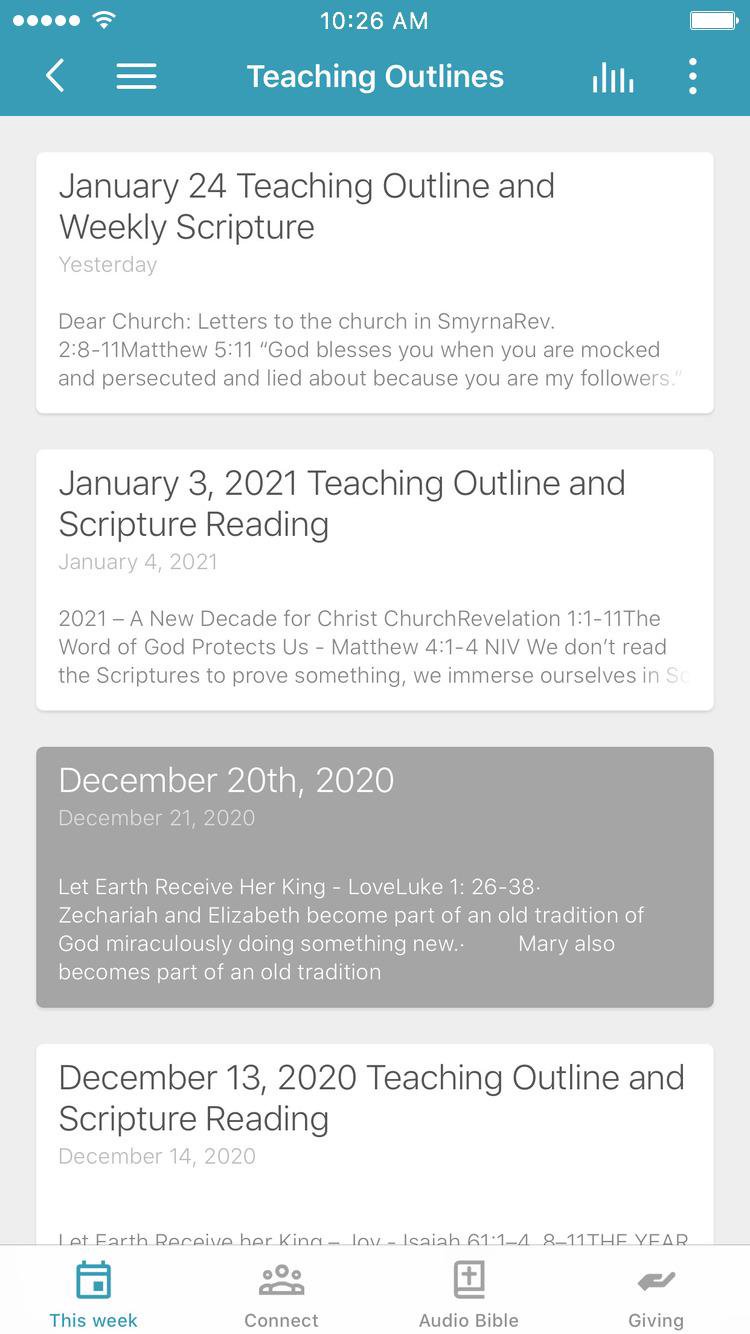Screen dimensions: 750x1334
Task: Read the January 3, 2021 Teaching Outline
Action: pyautogui.click(x=375, y=579)
